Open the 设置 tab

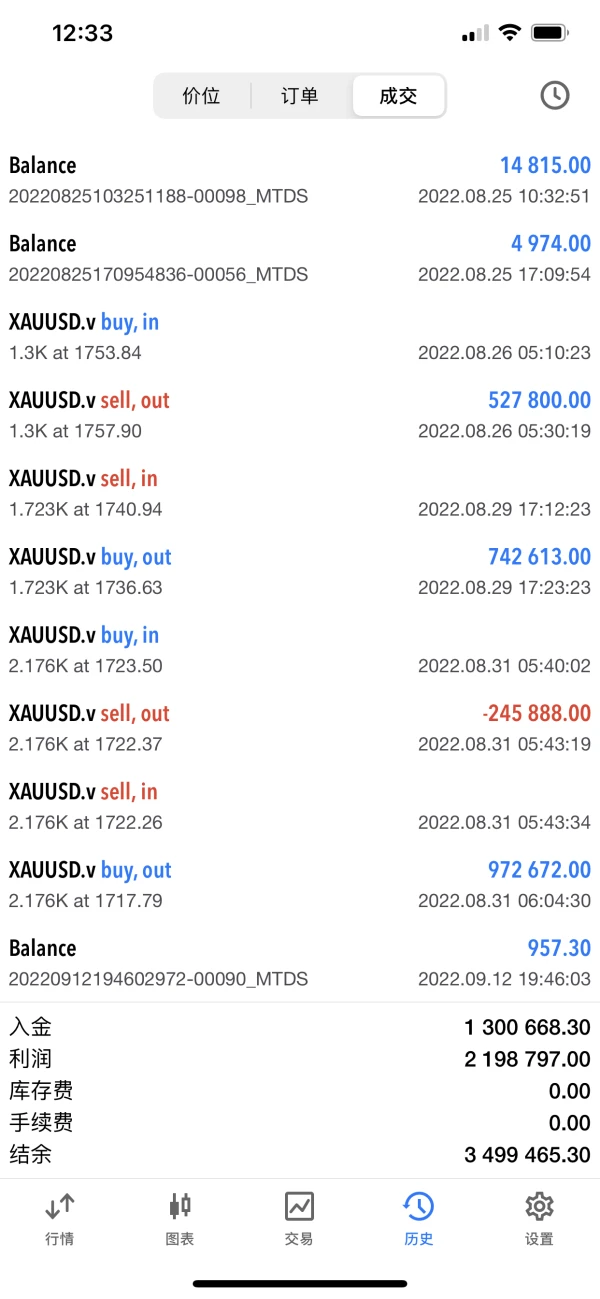tap(539, 1217)
